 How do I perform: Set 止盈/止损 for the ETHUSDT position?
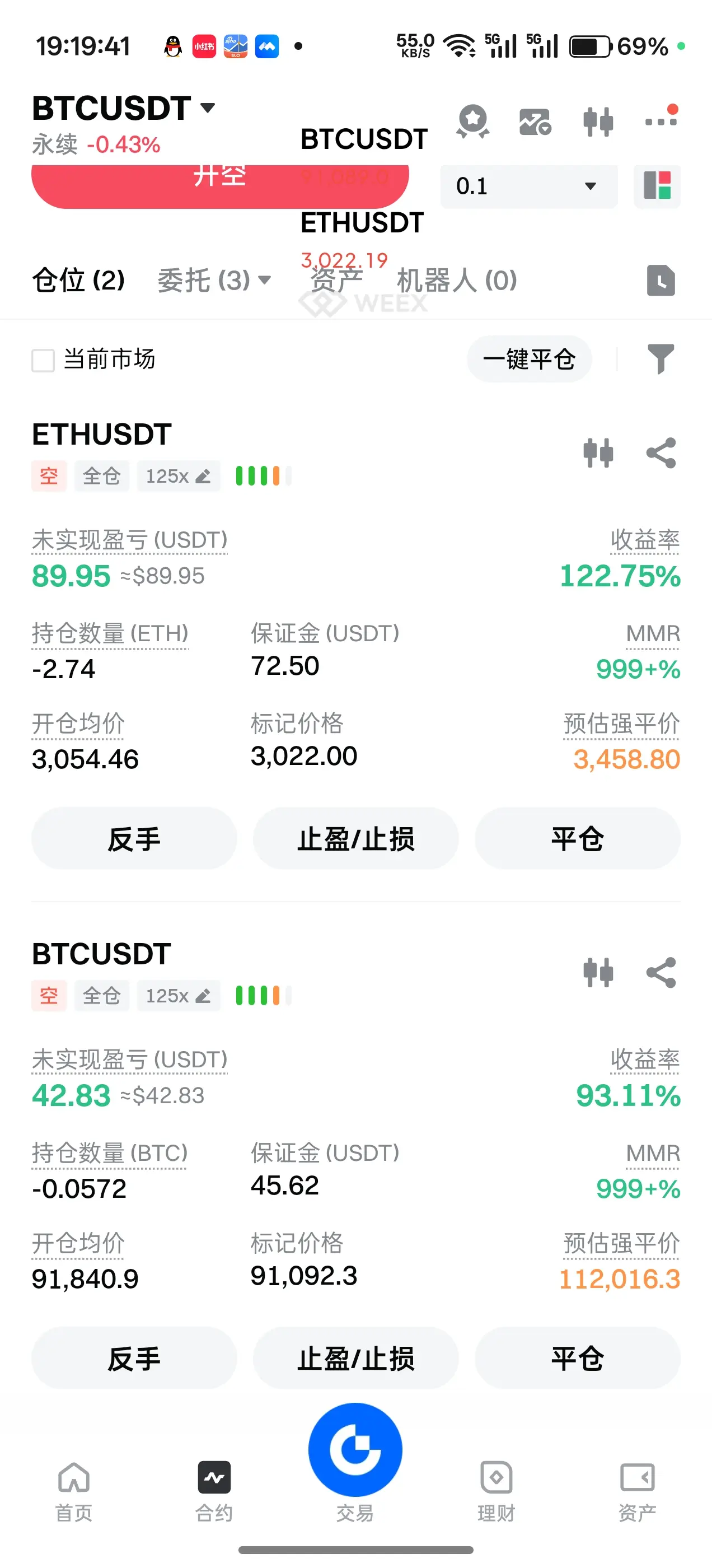tap(355, 839)
